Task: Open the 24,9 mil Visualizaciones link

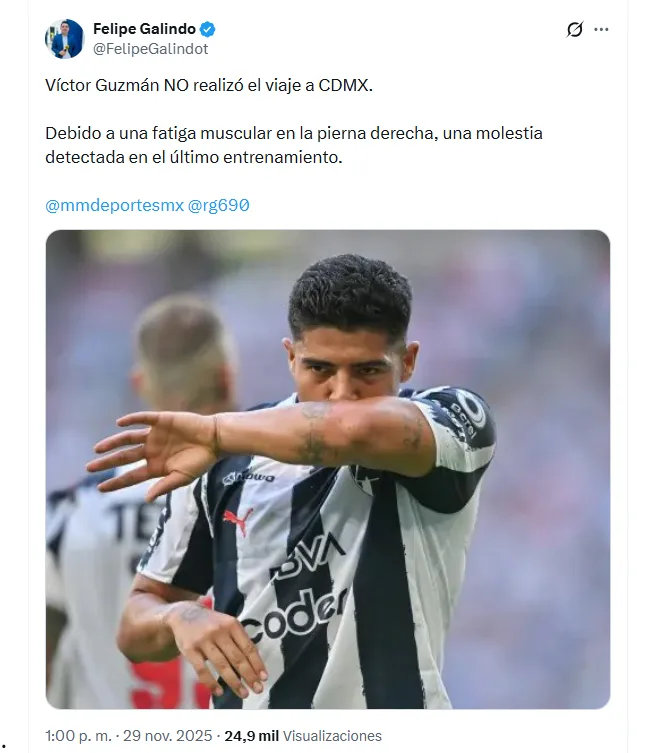Action: click(x=302, y=735)
